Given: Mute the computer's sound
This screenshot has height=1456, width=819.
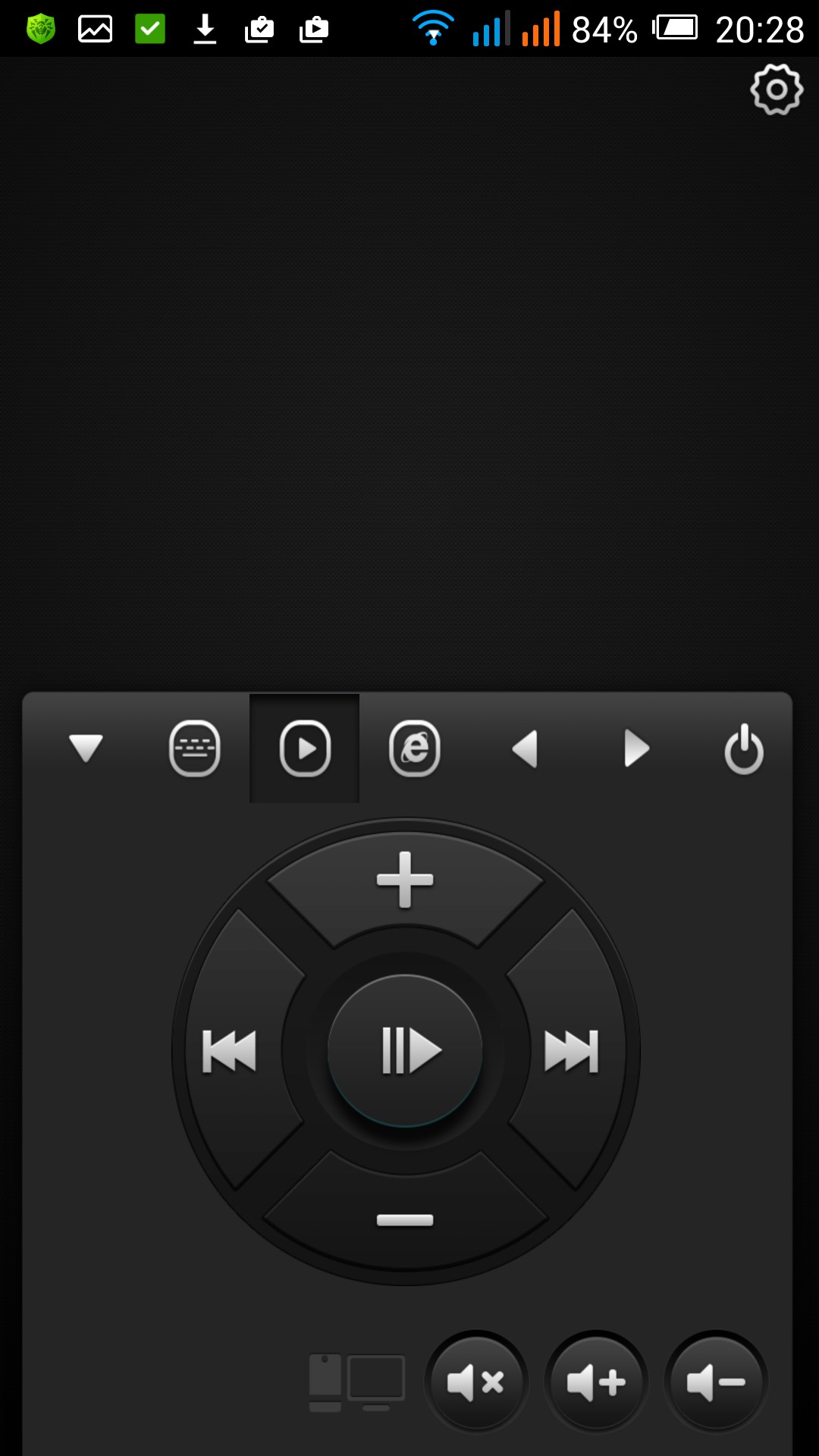Looking at the screenshot, I should pos(476,1382).
